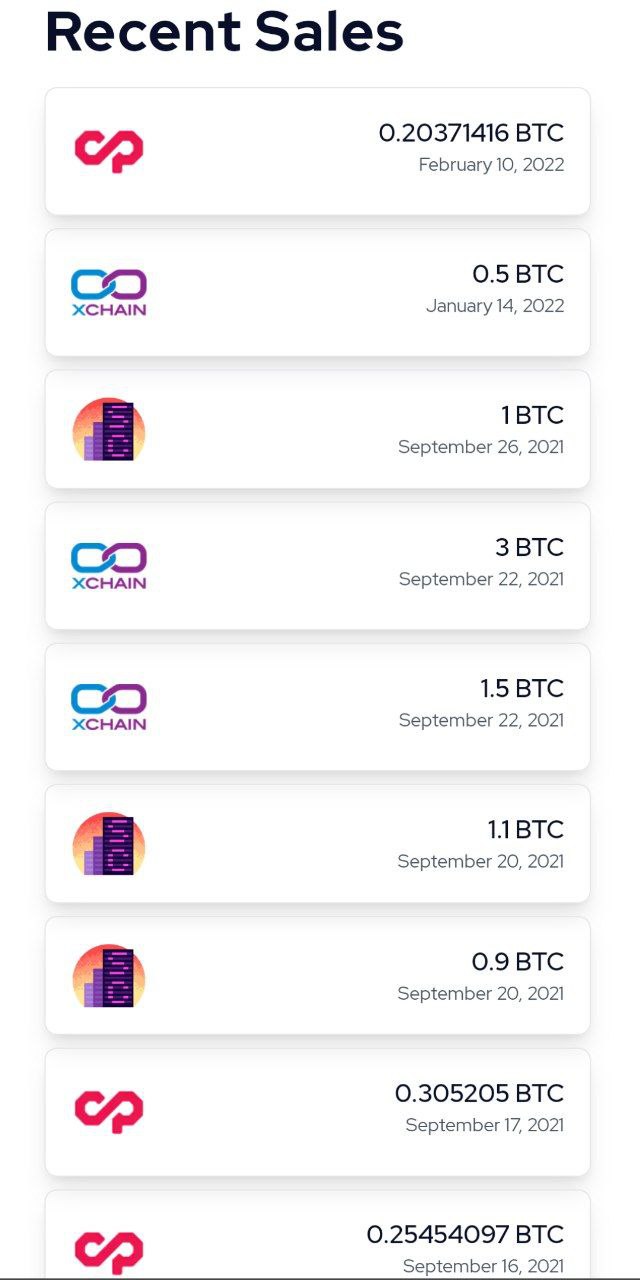The image size is (640, 1280).
Task: Open the 0.5 BTC sale from January 14
Action: click(317, 292)
